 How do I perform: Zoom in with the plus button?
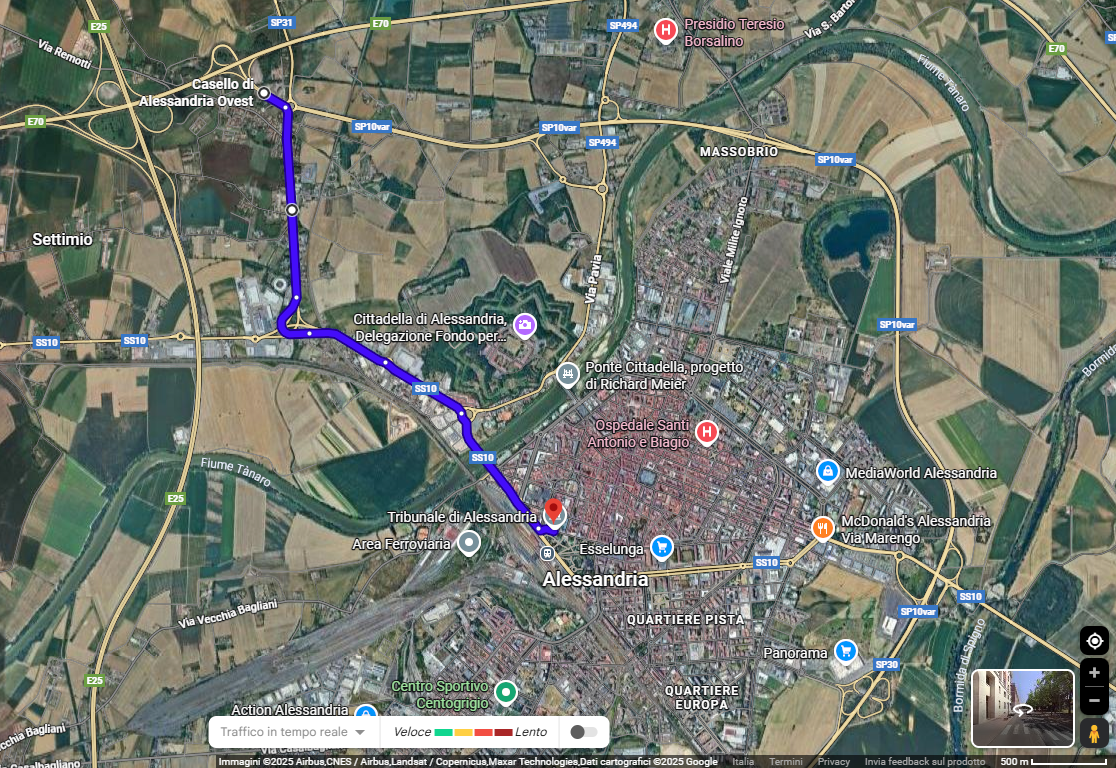(1094, 672)
